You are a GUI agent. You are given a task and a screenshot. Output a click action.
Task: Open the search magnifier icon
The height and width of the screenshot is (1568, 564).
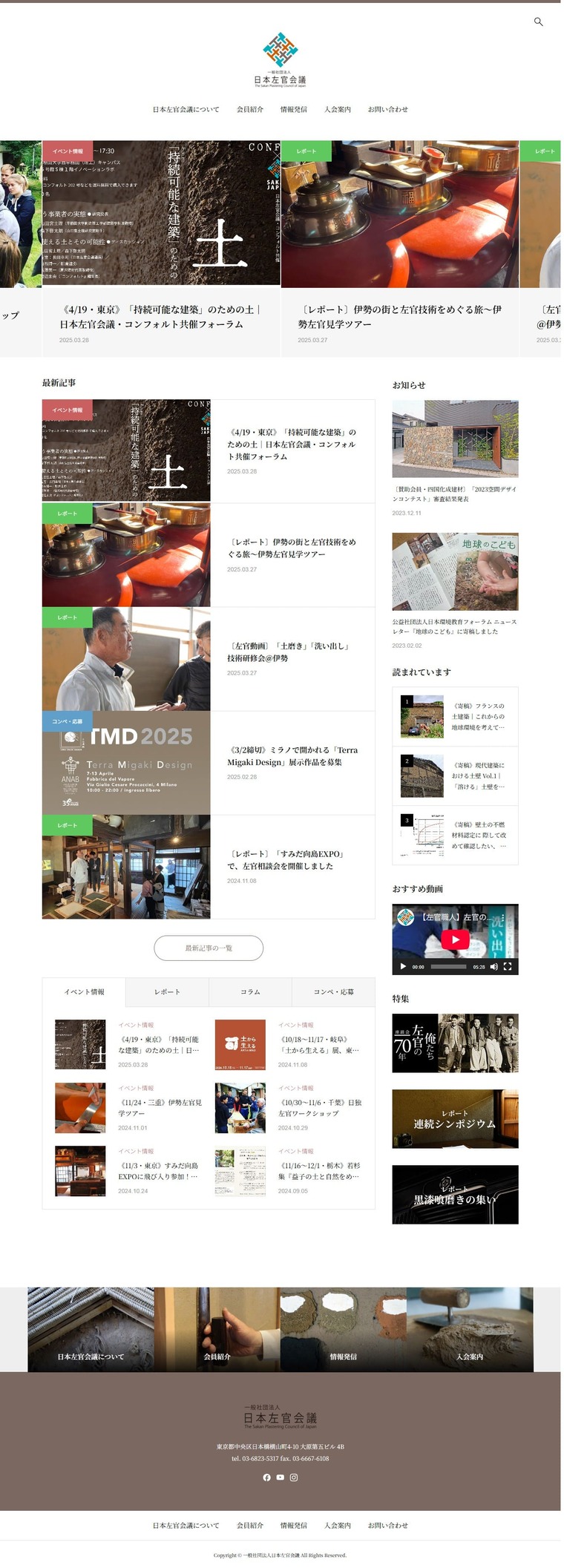pos(538,22)
